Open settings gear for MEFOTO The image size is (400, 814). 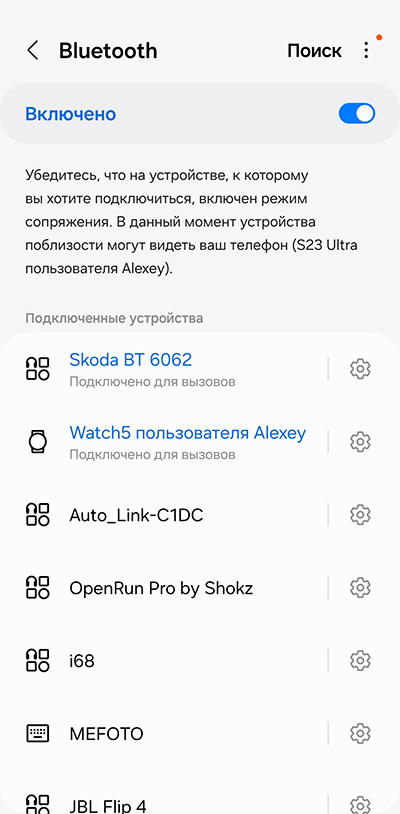[360, 734]
